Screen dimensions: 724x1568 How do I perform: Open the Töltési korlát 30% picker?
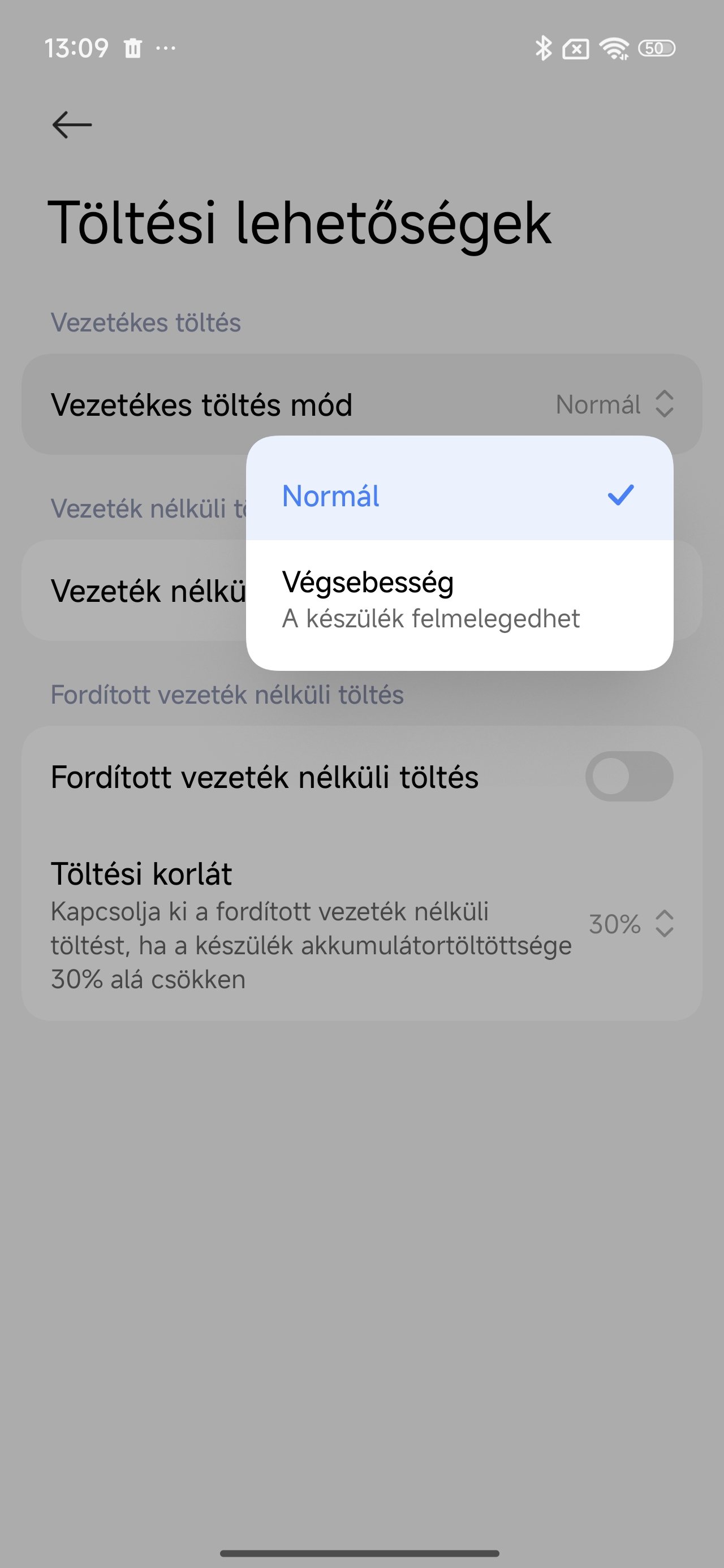631,923
